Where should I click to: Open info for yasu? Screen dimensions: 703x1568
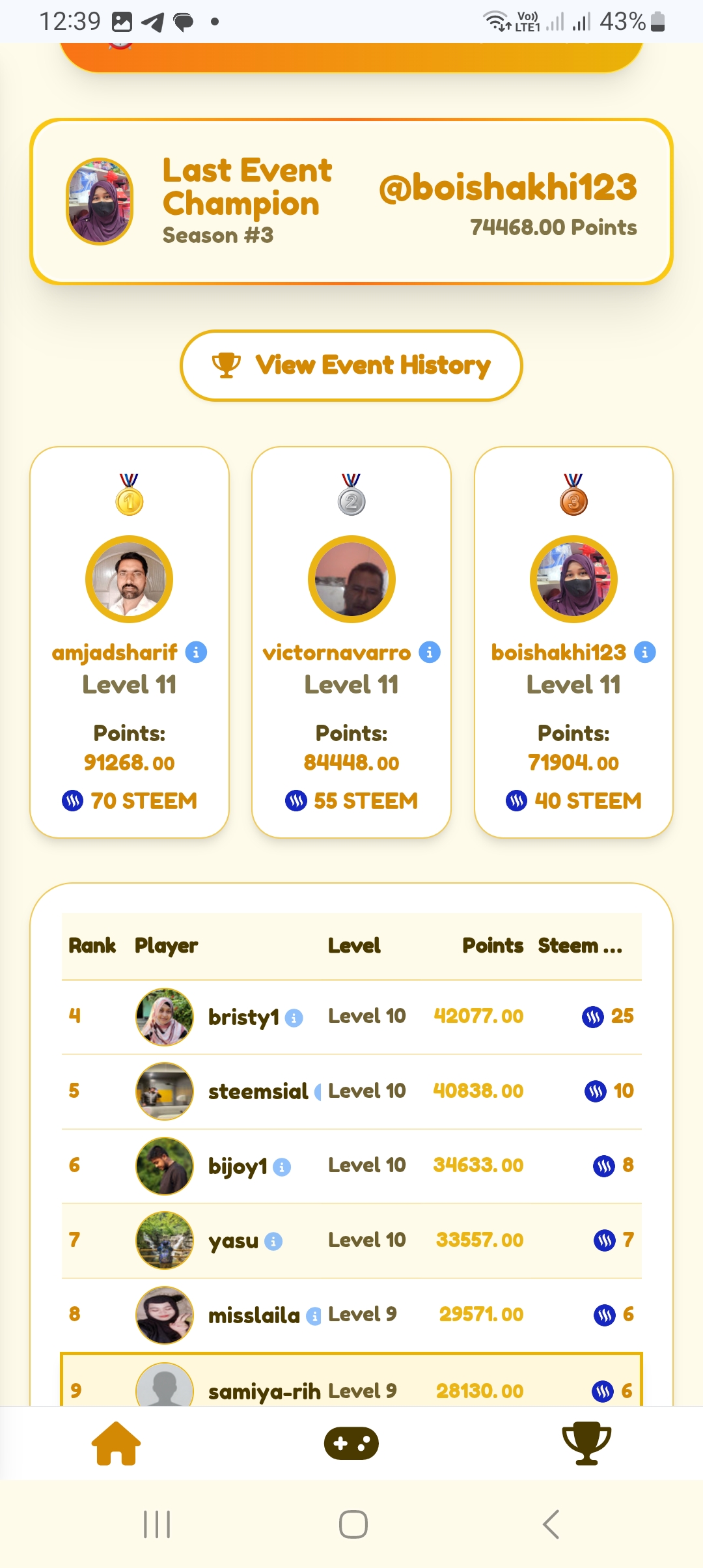point(273,1242)
